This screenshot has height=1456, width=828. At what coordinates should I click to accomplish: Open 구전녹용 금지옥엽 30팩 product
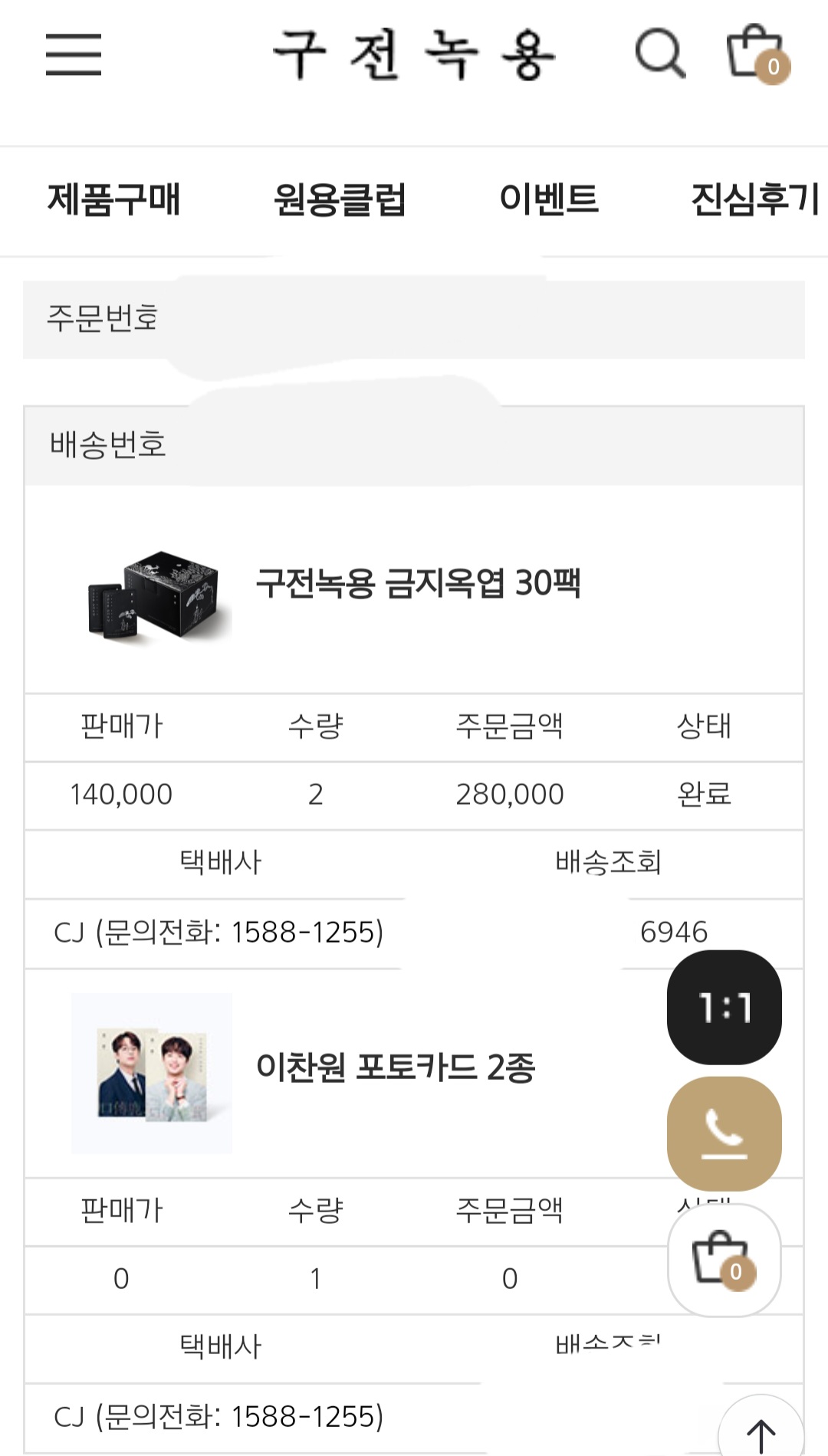[419, 583]
